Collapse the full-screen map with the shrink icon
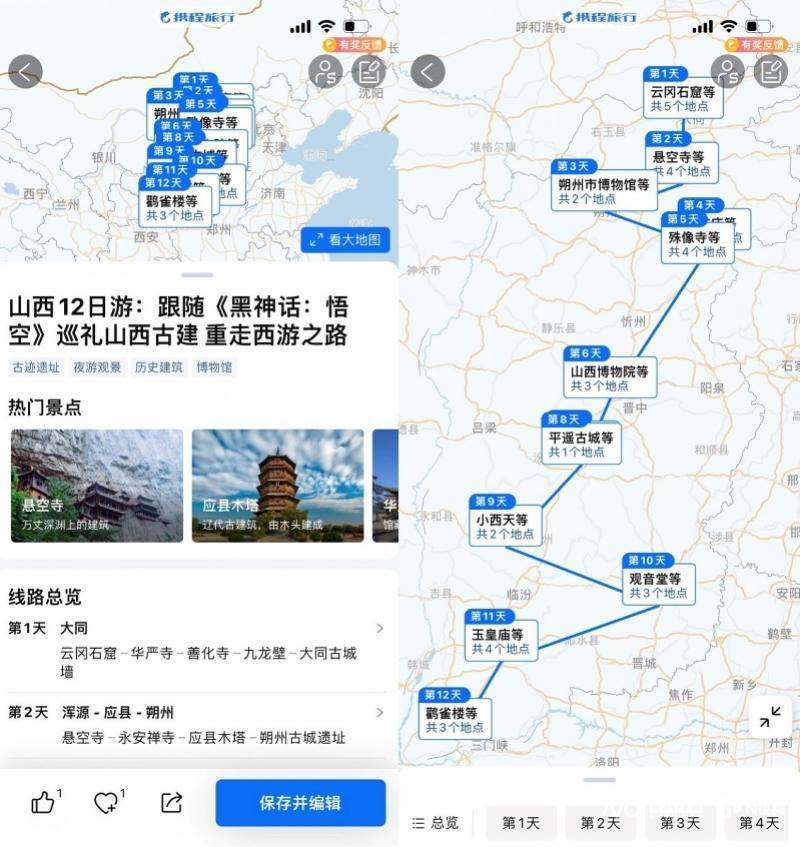This screenshot has width=800, height=847. point(769,716)
